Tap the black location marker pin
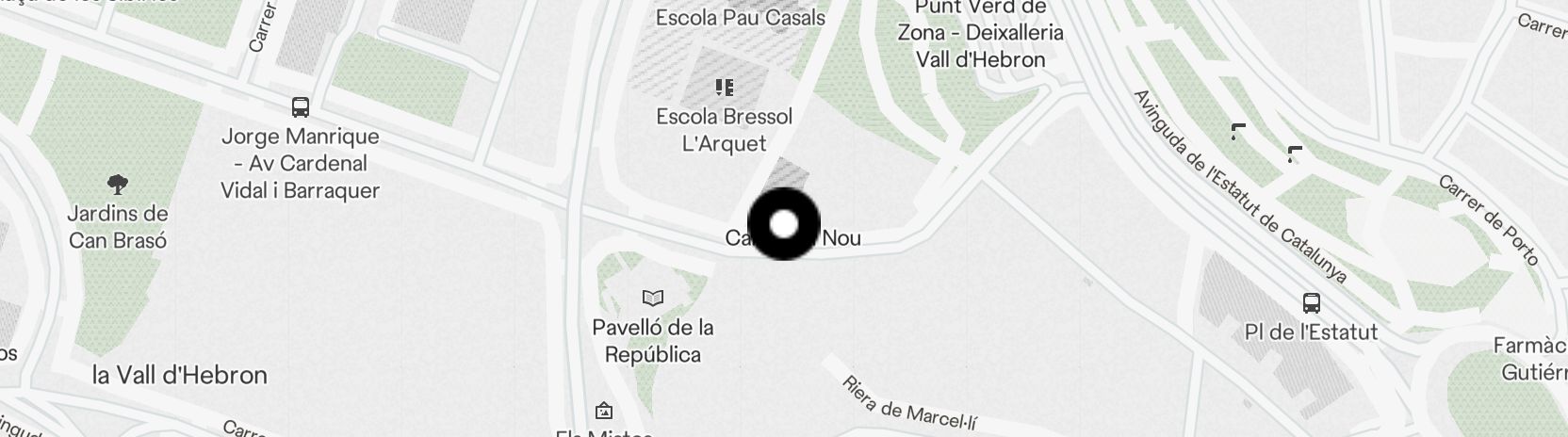 tap(784, 224)
